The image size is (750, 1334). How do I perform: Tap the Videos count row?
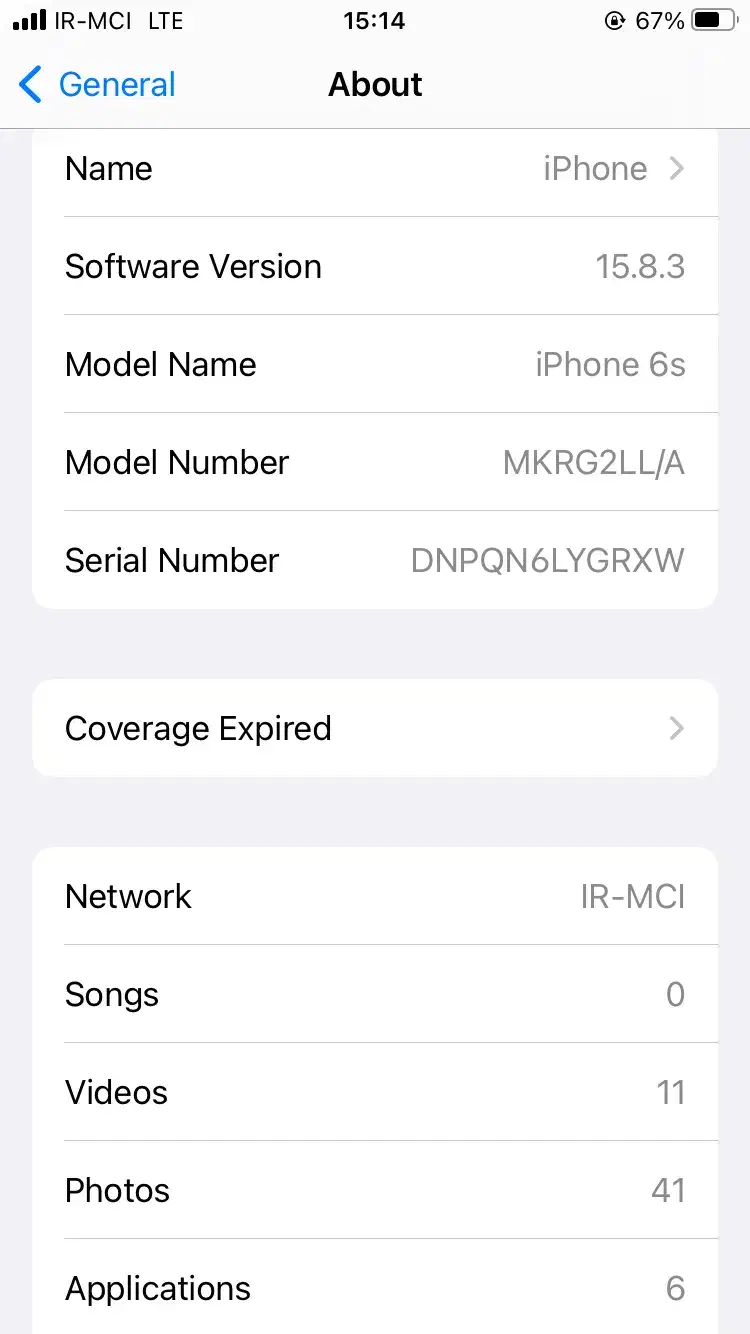(x=375, y=1092)
